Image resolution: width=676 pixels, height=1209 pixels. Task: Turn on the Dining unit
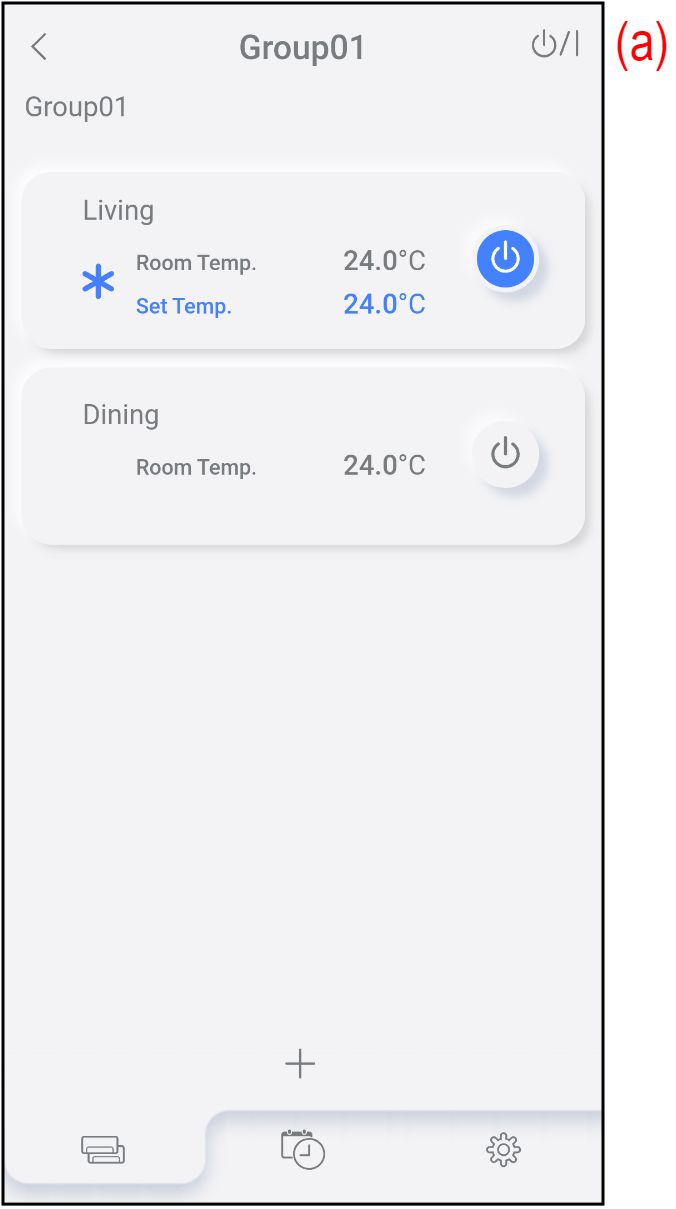505,455
